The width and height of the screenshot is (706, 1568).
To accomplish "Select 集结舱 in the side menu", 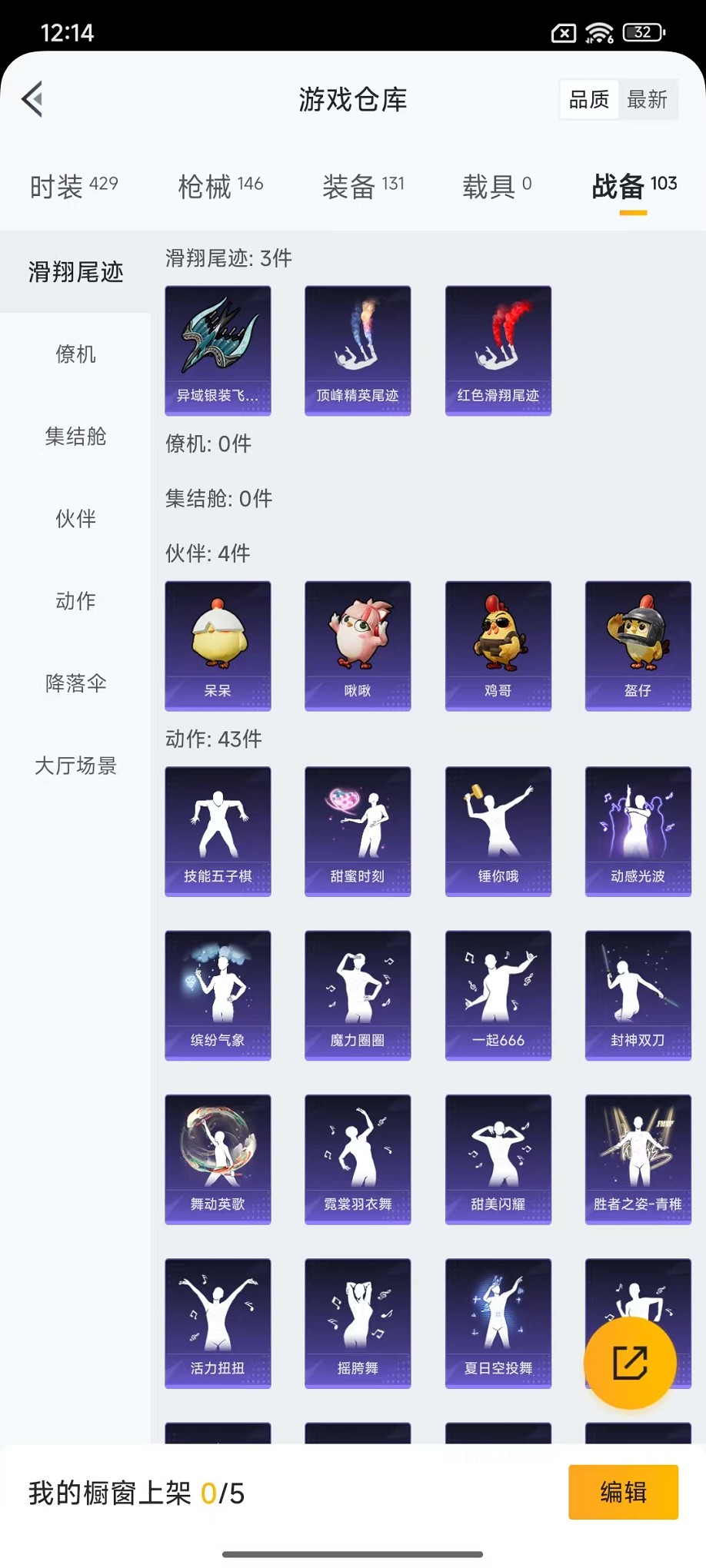I will tap(75, 437).
